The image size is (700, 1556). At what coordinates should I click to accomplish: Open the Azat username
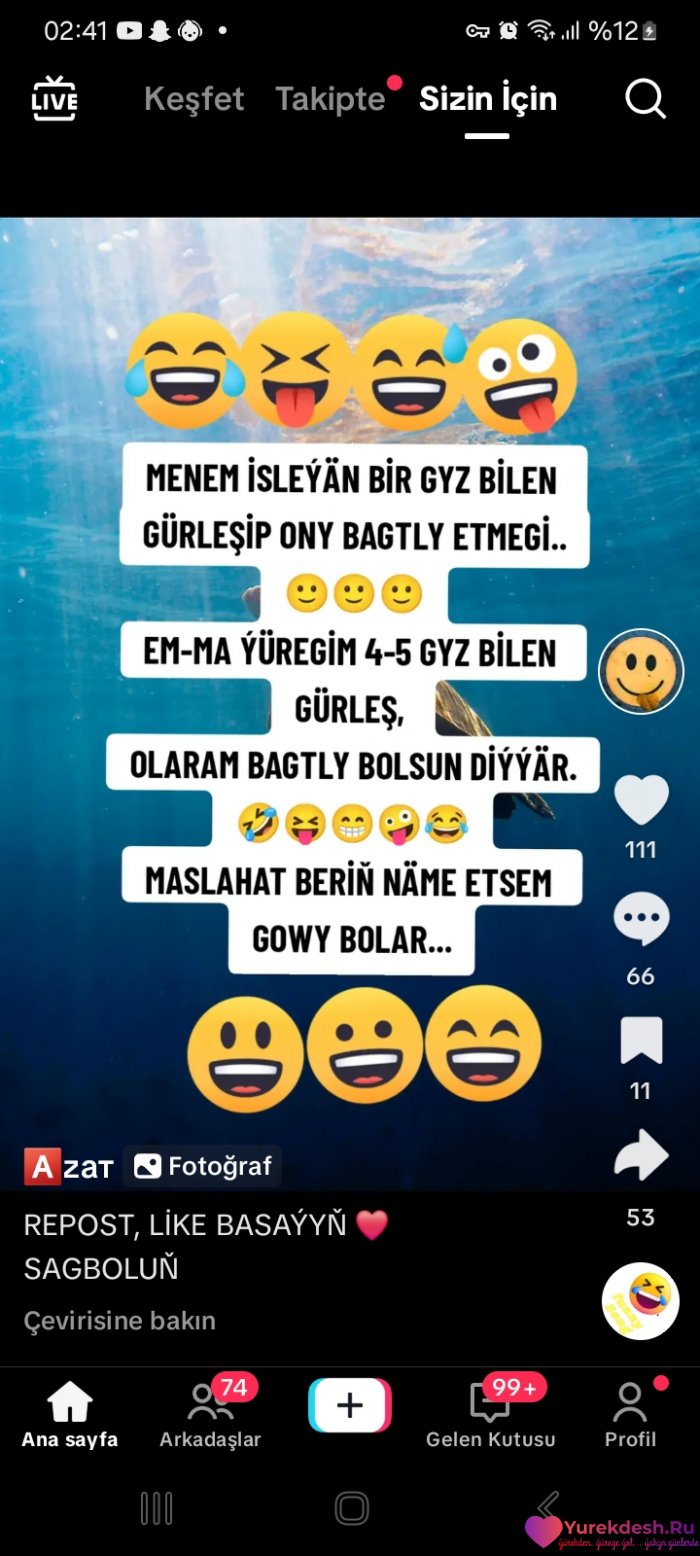(x=68, y=1167)
